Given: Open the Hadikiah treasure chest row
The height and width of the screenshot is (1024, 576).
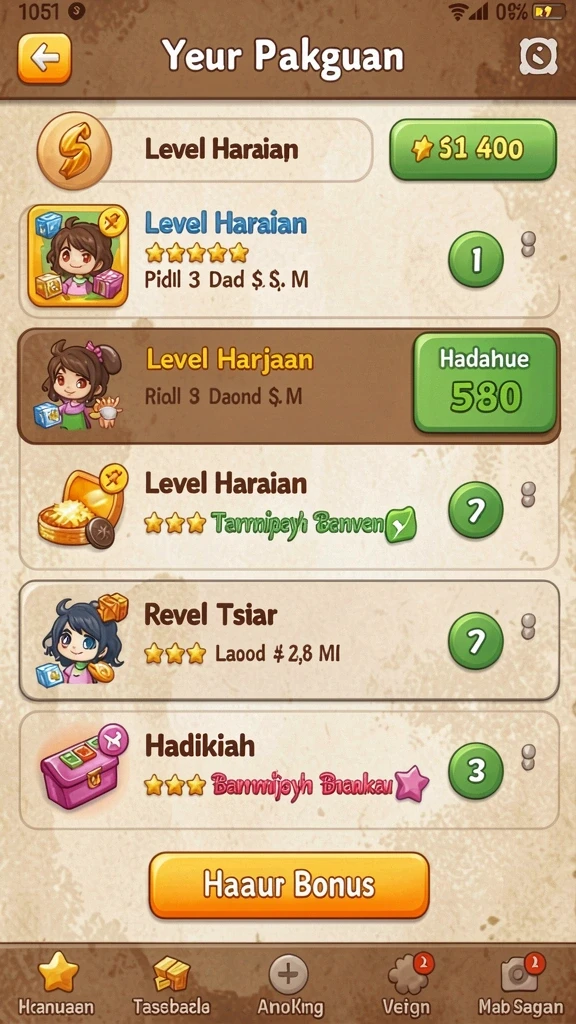Looking at the screenshot, I should click(x=289, y=770).
